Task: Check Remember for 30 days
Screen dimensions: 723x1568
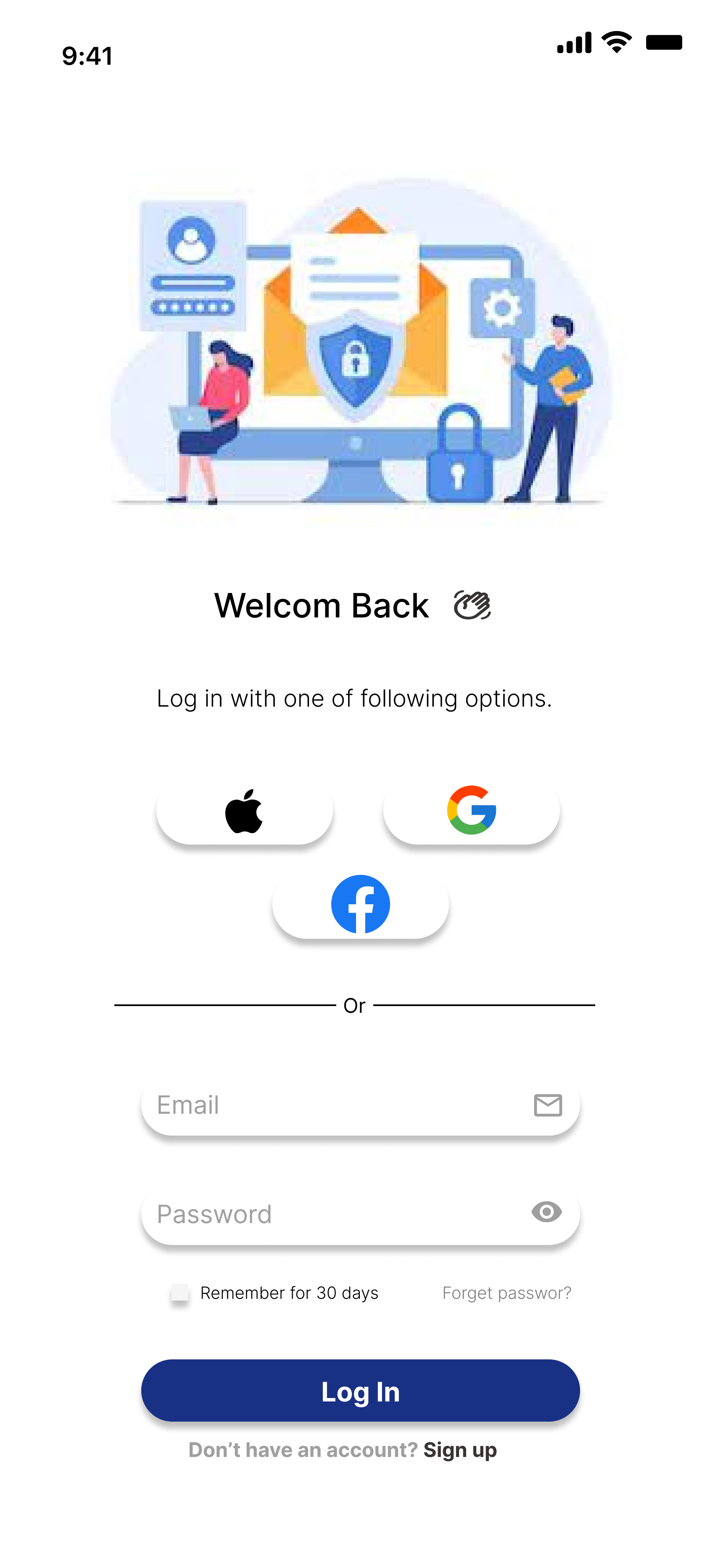Action: (179, 1292)
